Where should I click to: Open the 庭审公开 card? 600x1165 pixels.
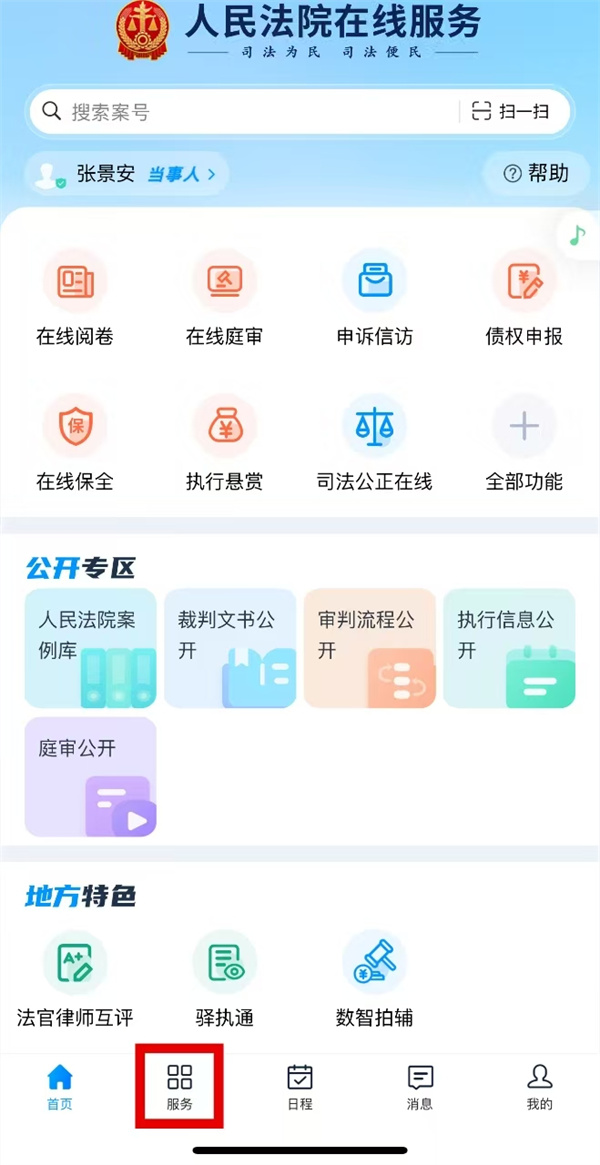tap(91, 777)
